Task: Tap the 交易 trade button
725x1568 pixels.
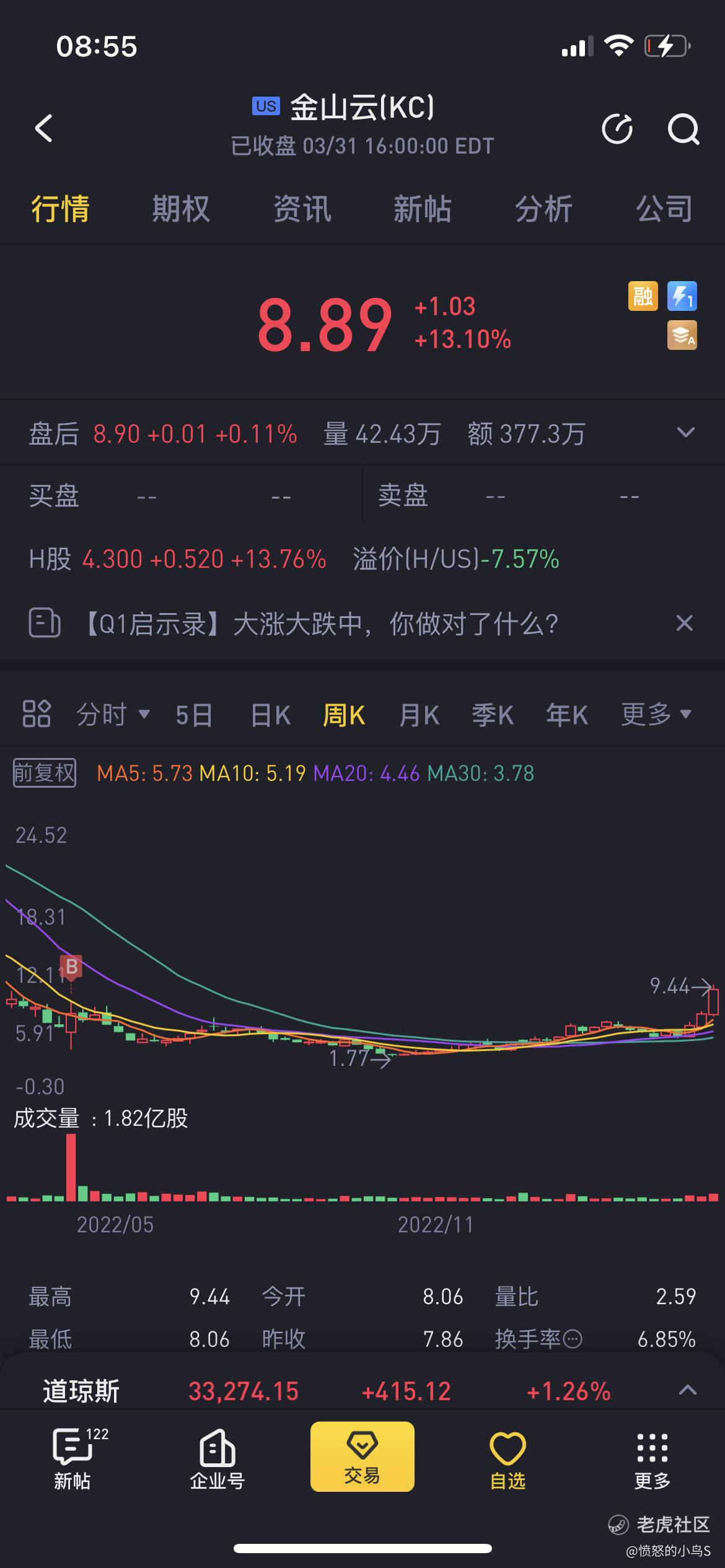Action: pos(362,1456)
